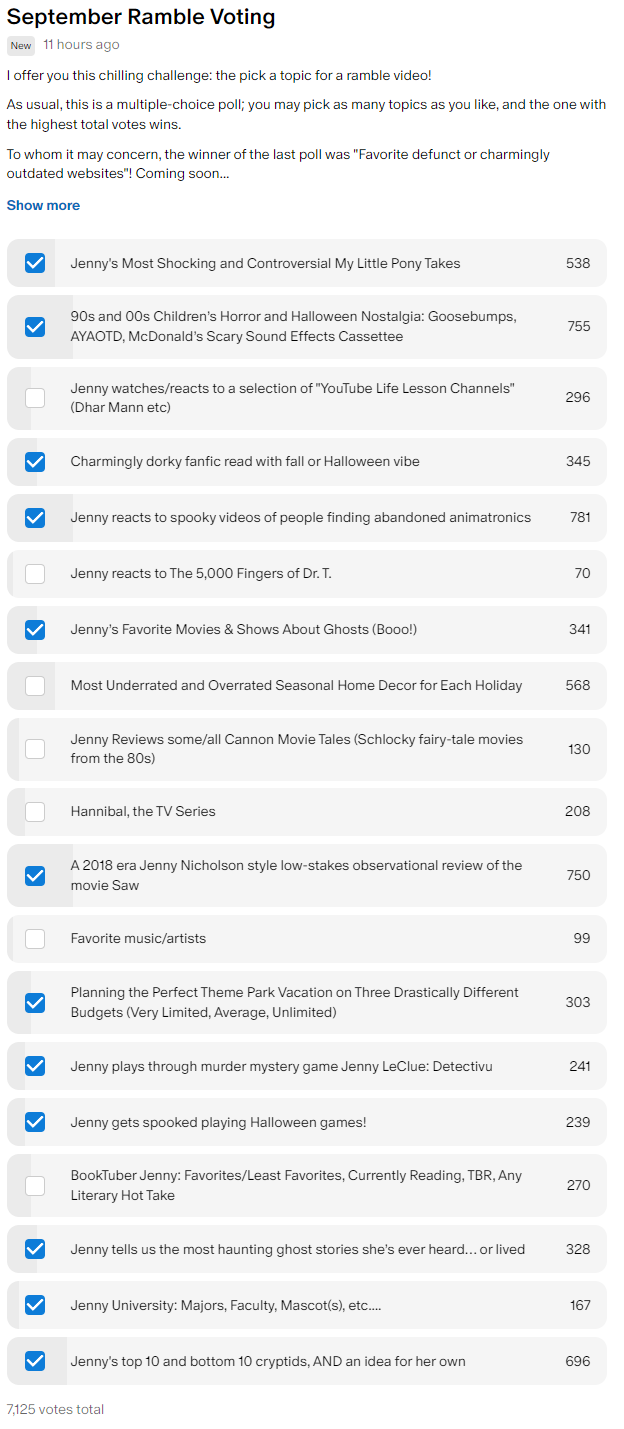Uncheck Favorite Movies & Shows About Ghosts
This screenshot has width=624, height=1429.
(x=35, y=629)
